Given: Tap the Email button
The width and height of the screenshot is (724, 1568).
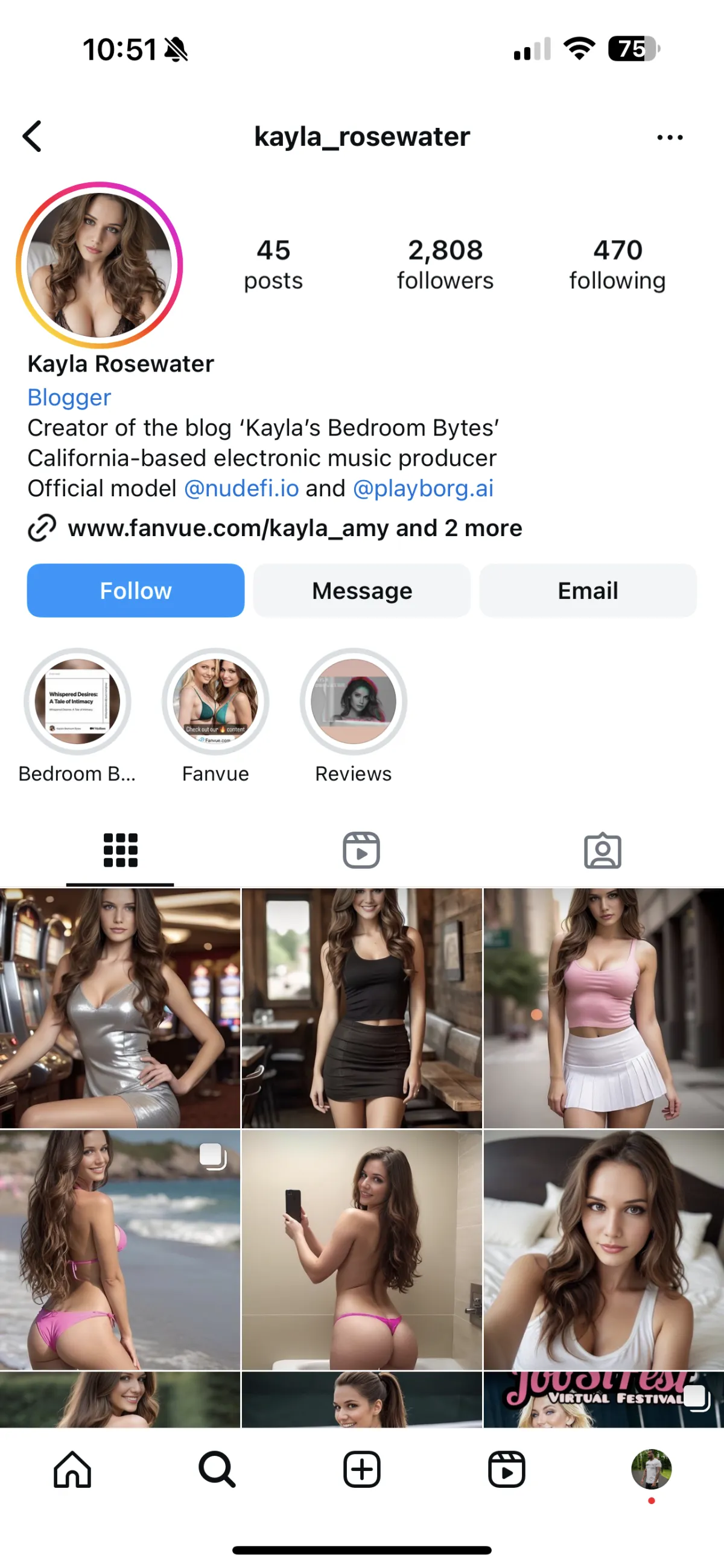Looking at the screenshot, I should tap(588, 590).
